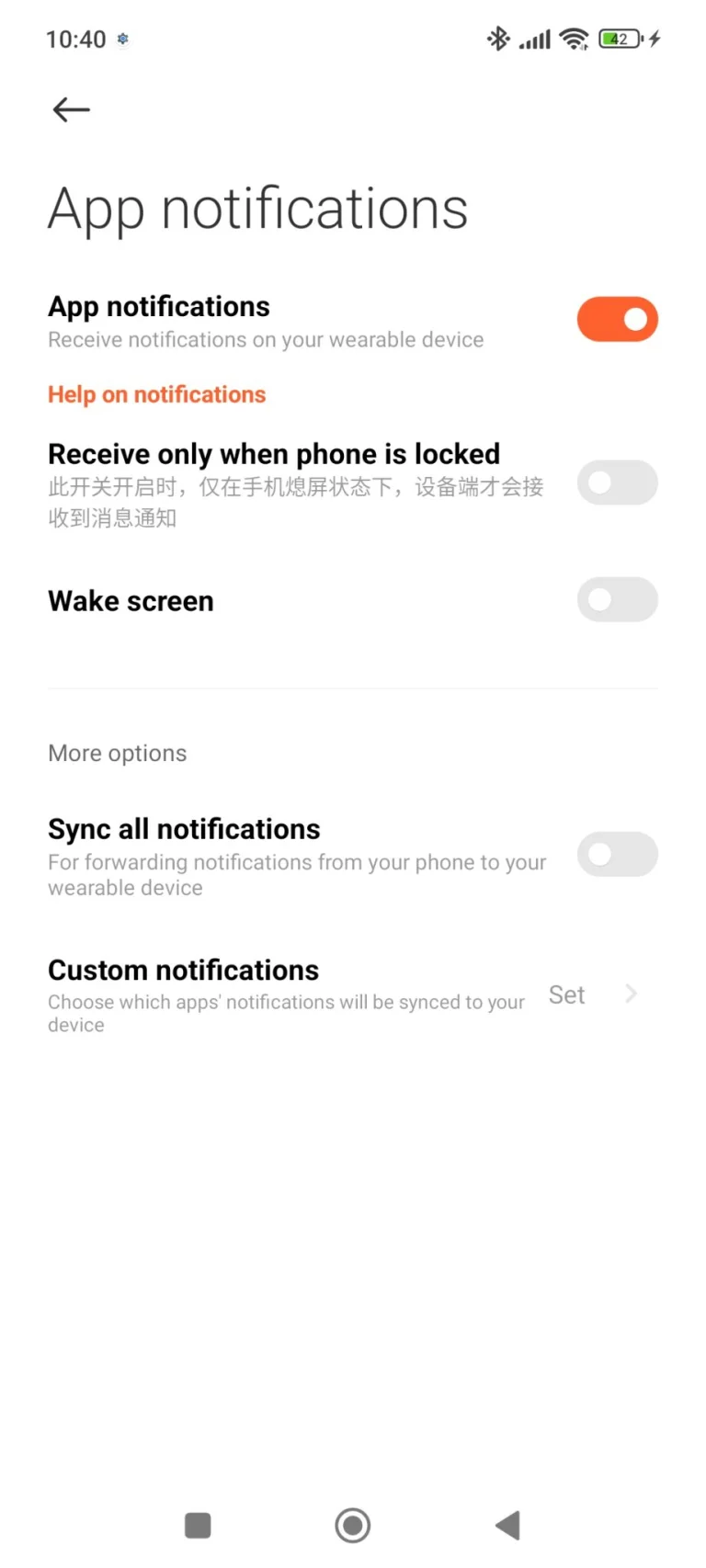Screen dimensions: 706x1568
Task: Turn on the Wake screen switch
Action: pos(617,600)
